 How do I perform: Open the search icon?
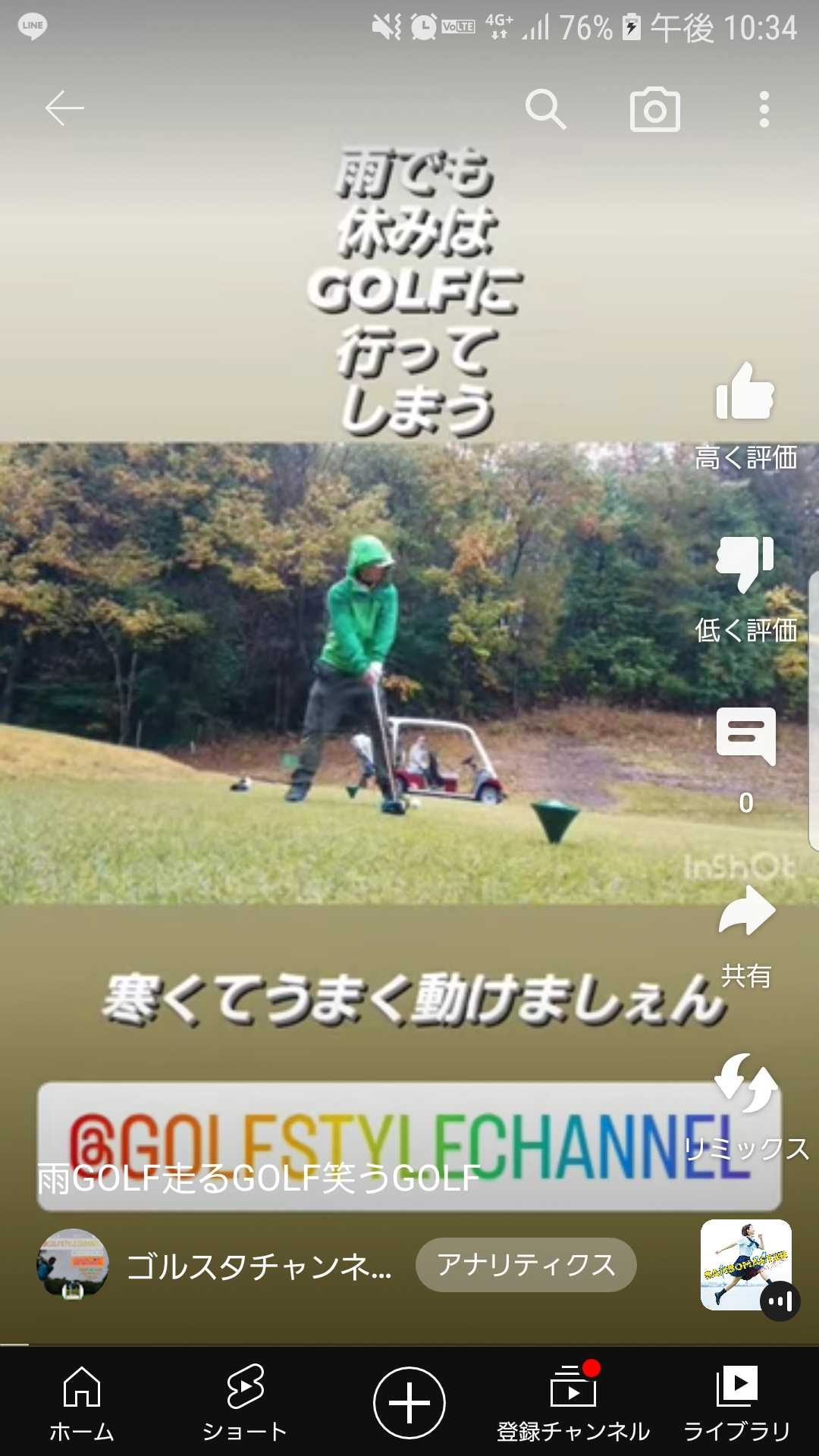(545, 109)
